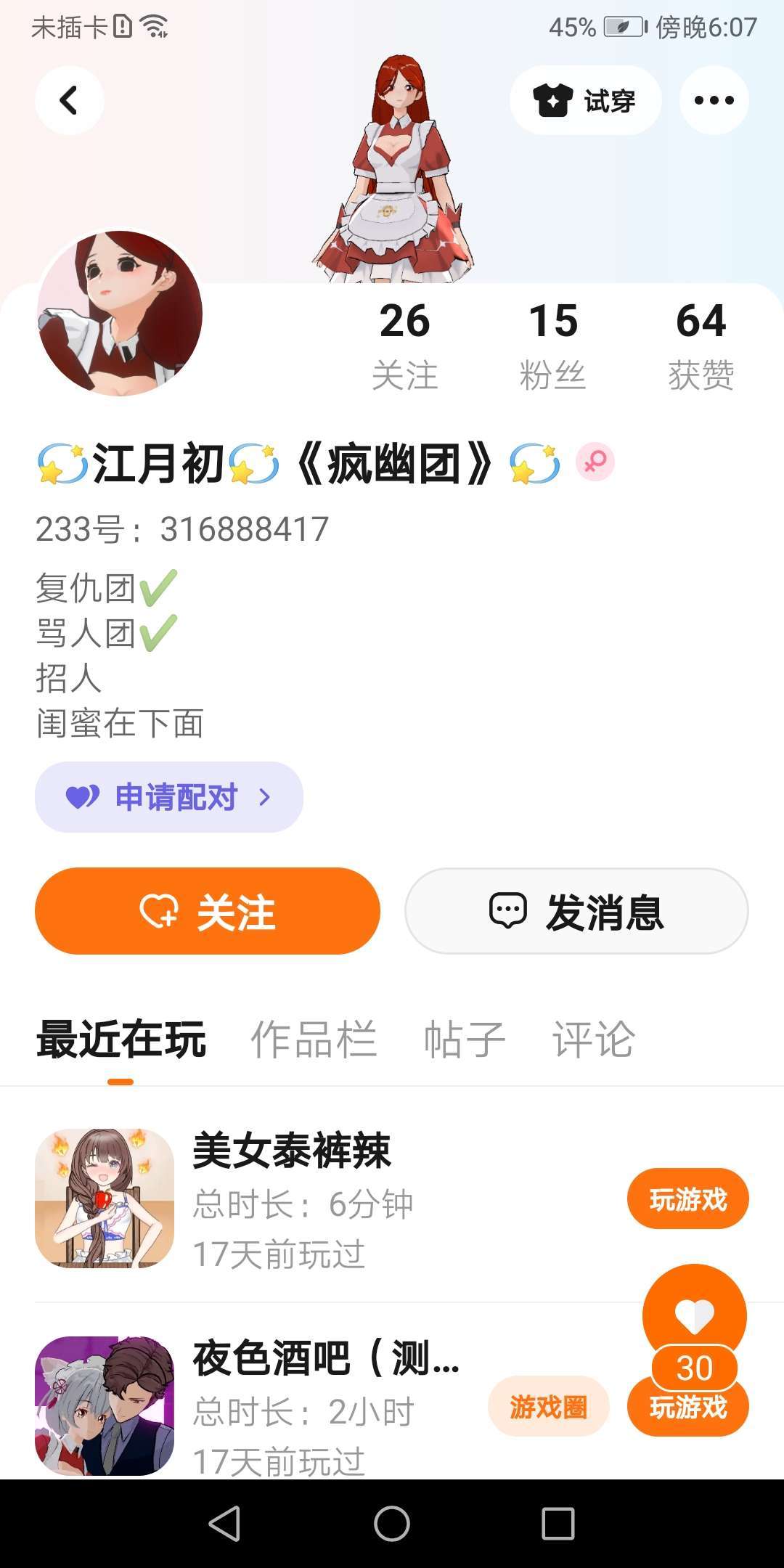784x1568 pixels.
Task: Open the game 美女泰裤辣
Action: click(292, 1152)
